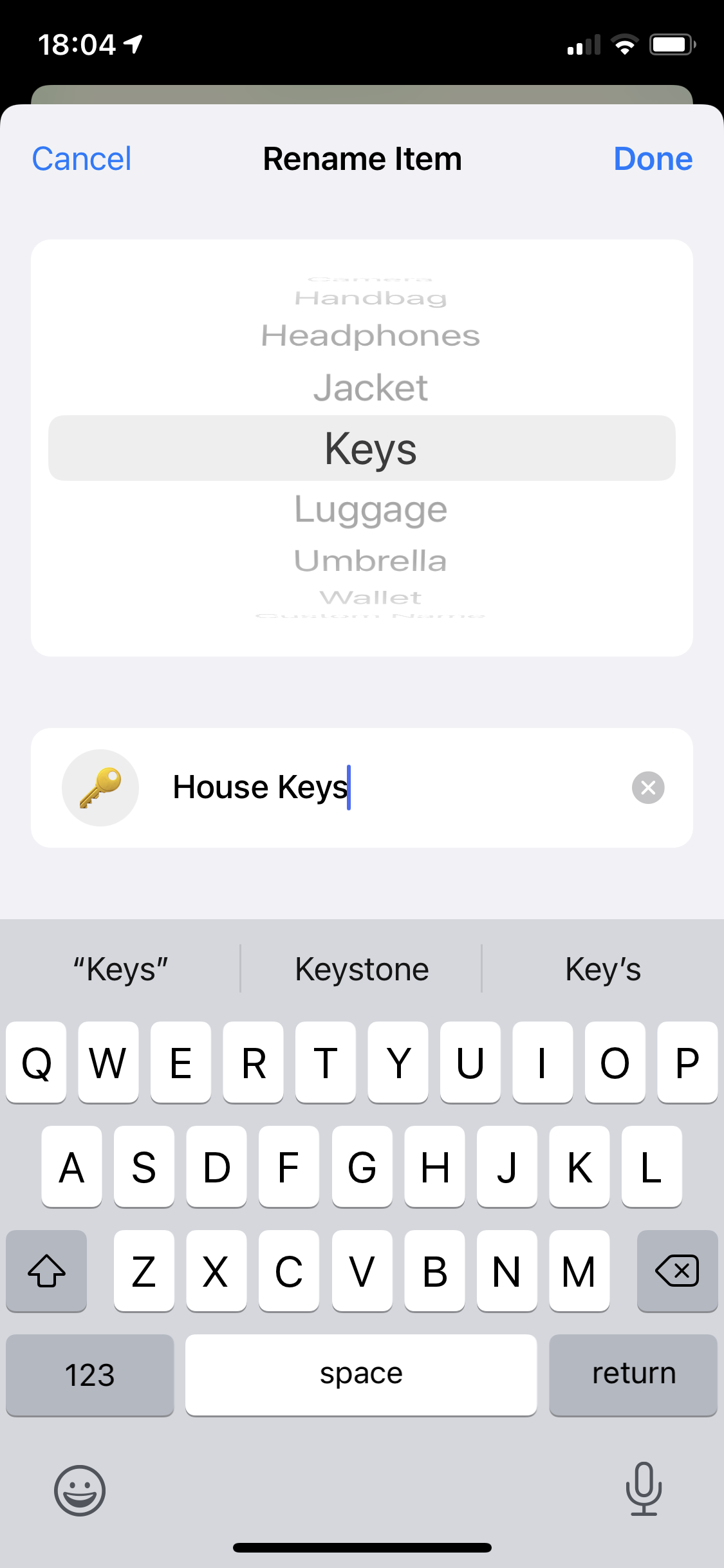Clear the text field with the X icon
724x1568 pixels.
click(x=647, y=788)
